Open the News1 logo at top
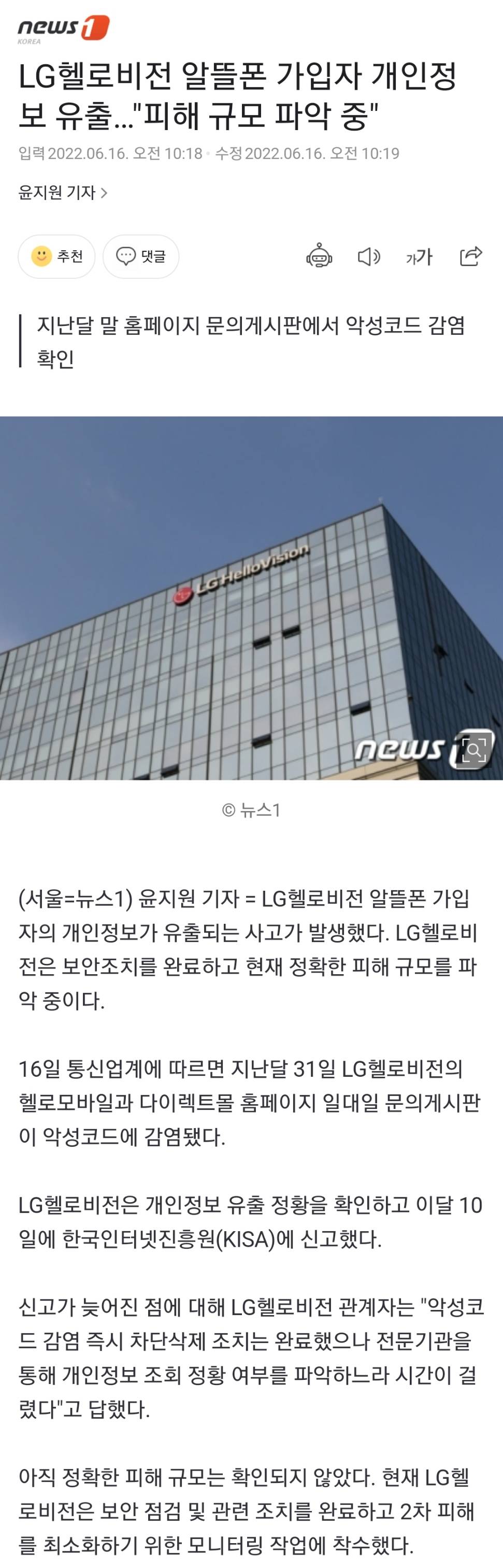The height and width of the screenshot is (1568, 503). pyautogui.click(x=63, y=28)
